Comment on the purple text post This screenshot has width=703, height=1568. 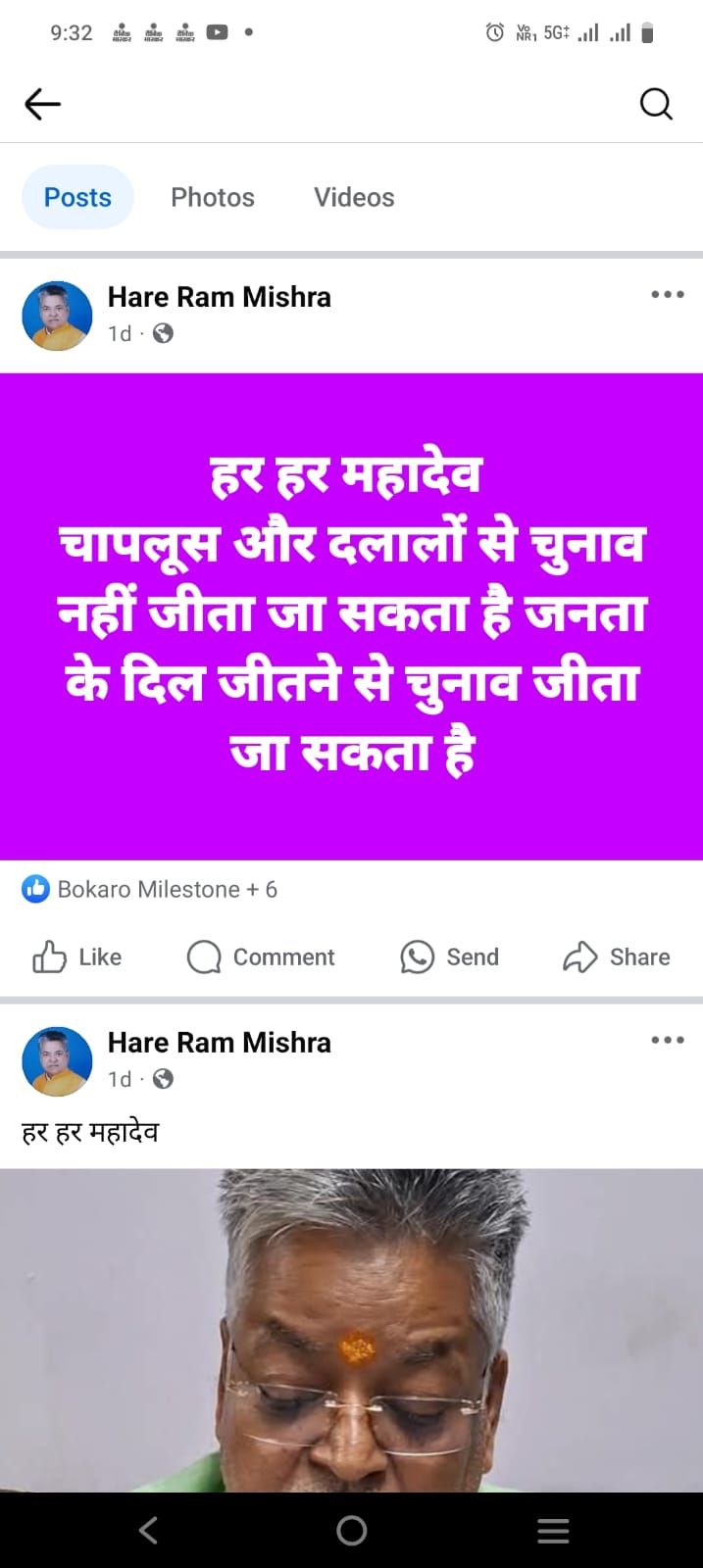(261, 956)
